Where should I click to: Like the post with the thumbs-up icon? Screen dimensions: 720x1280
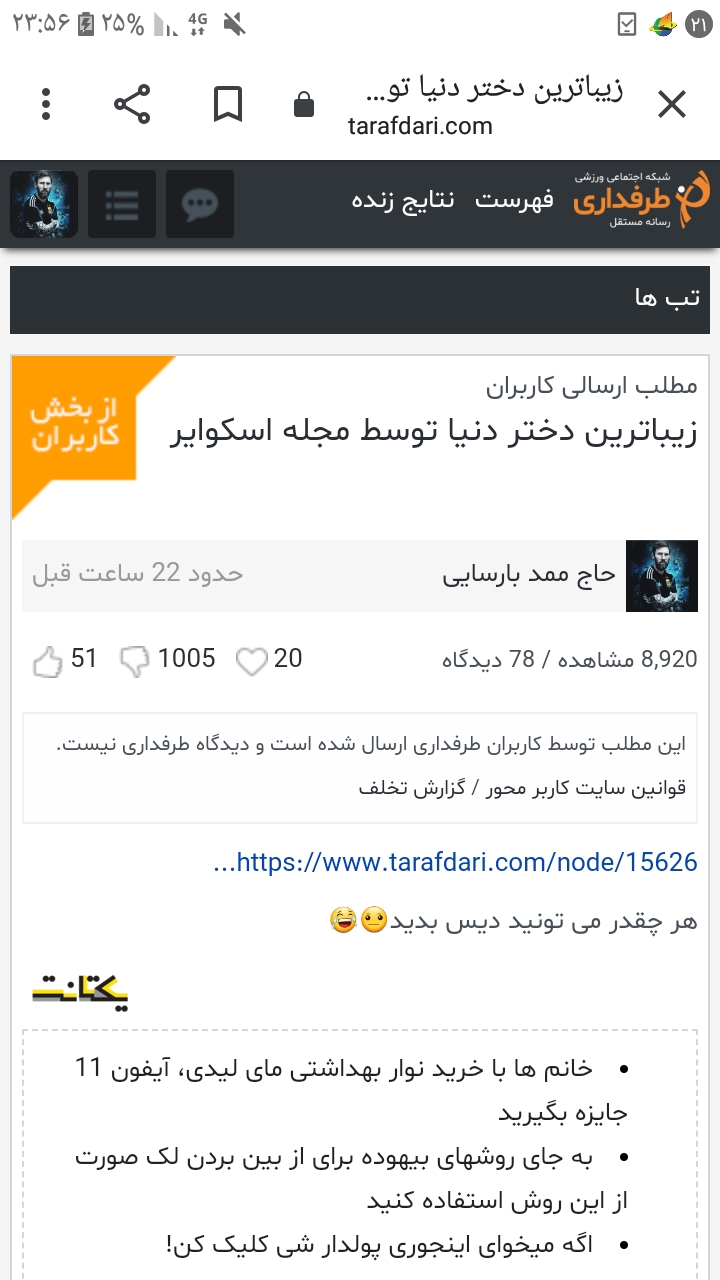(x=47, y=661)
